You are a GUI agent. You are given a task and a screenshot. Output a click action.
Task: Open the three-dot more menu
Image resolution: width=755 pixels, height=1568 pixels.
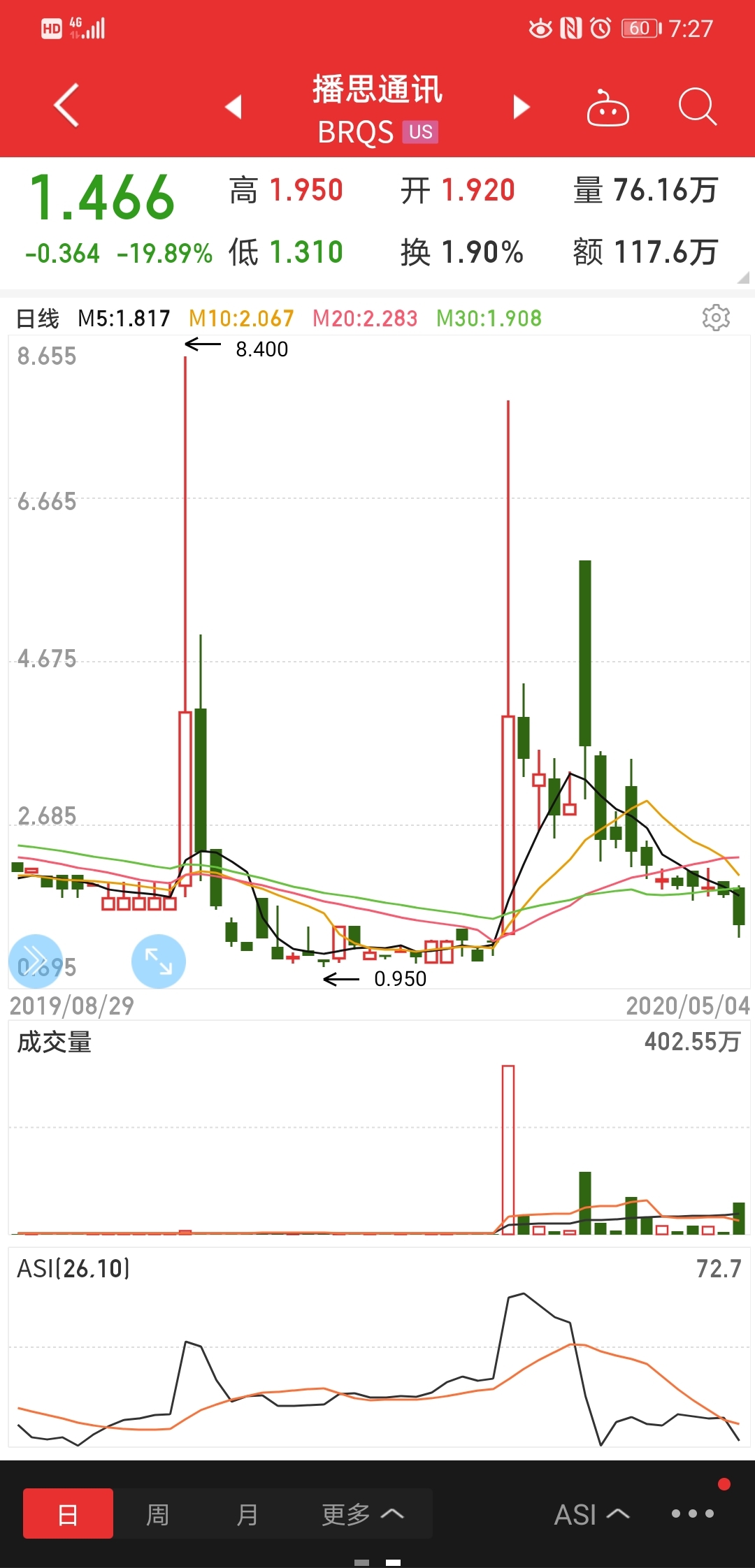pos(693,1513)
